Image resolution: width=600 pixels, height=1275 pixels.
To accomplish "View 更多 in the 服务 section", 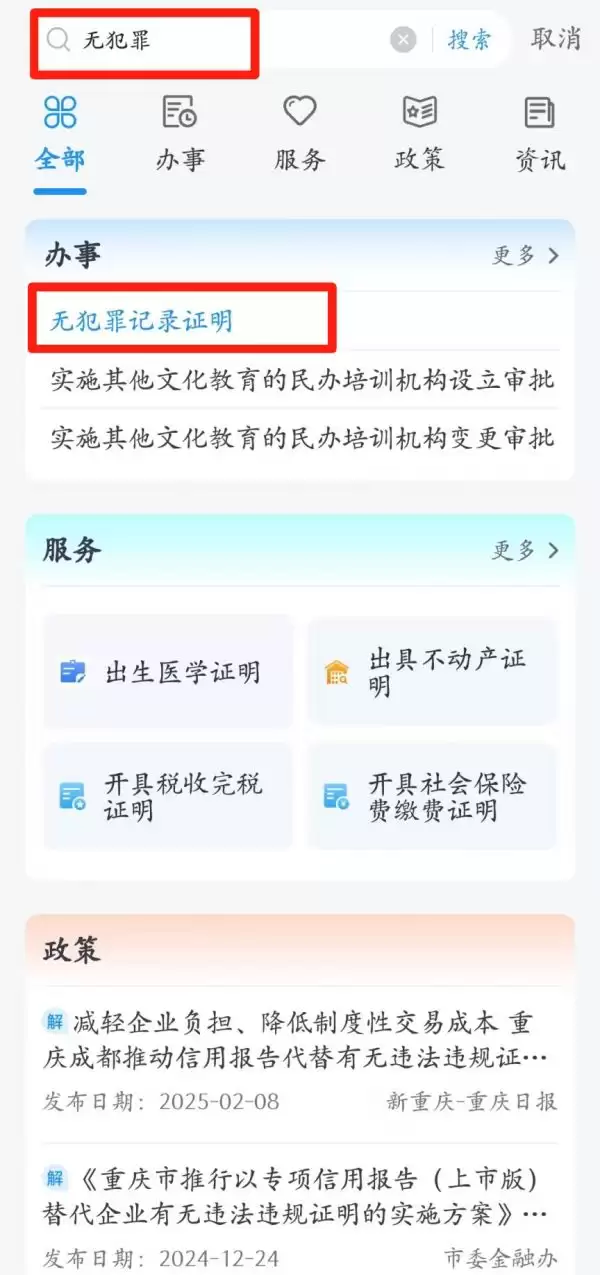I will (525, 551).
